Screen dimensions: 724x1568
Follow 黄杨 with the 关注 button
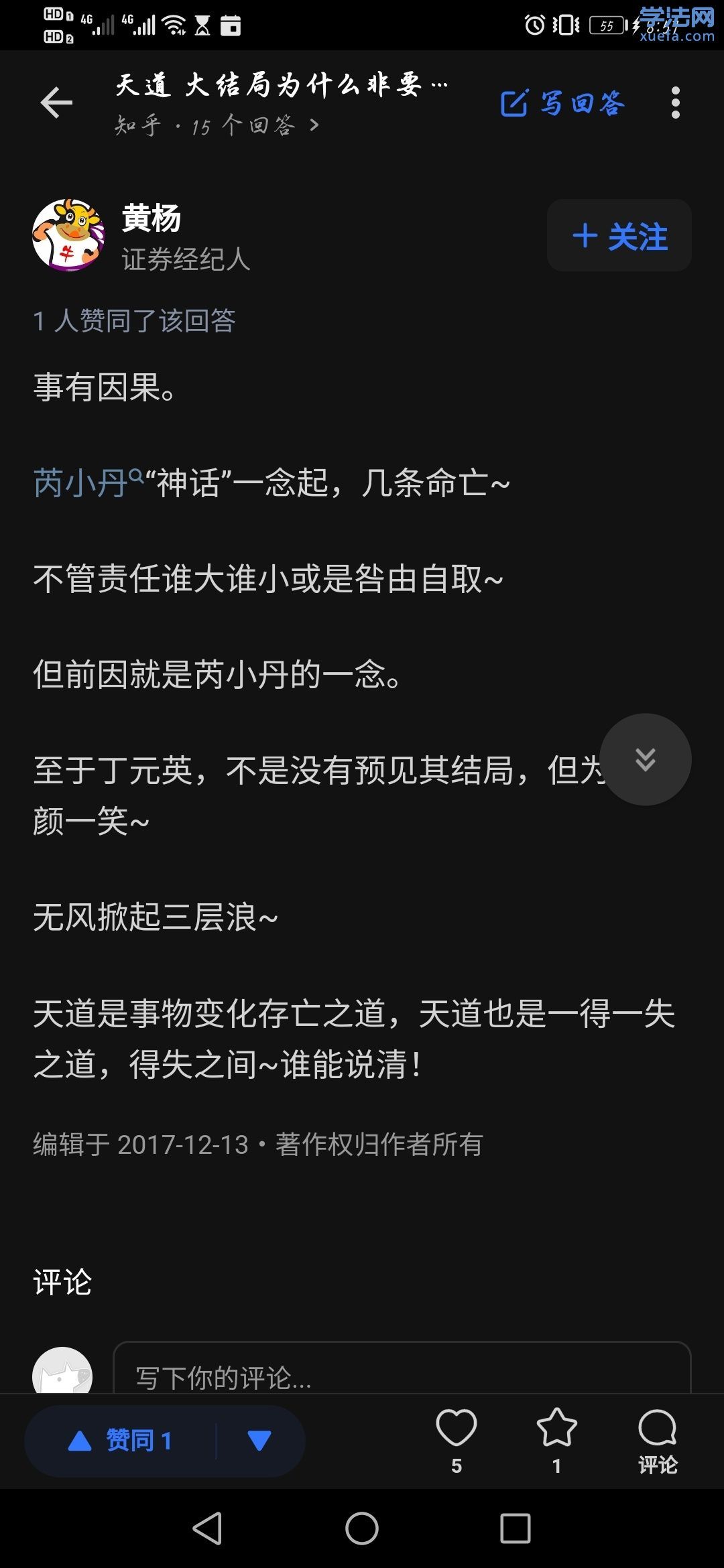(619, 236)
